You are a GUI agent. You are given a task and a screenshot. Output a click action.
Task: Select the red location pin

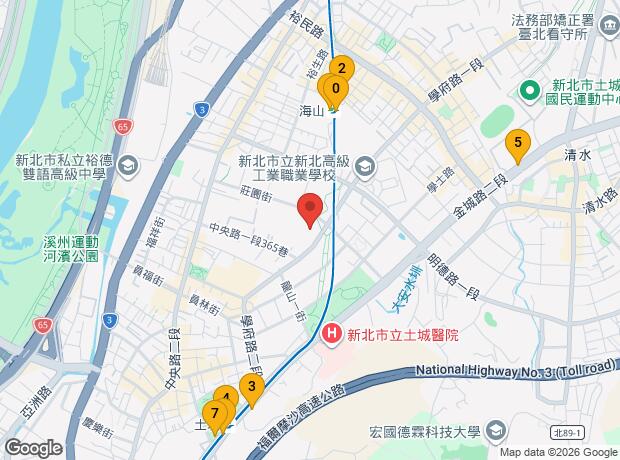310,210
